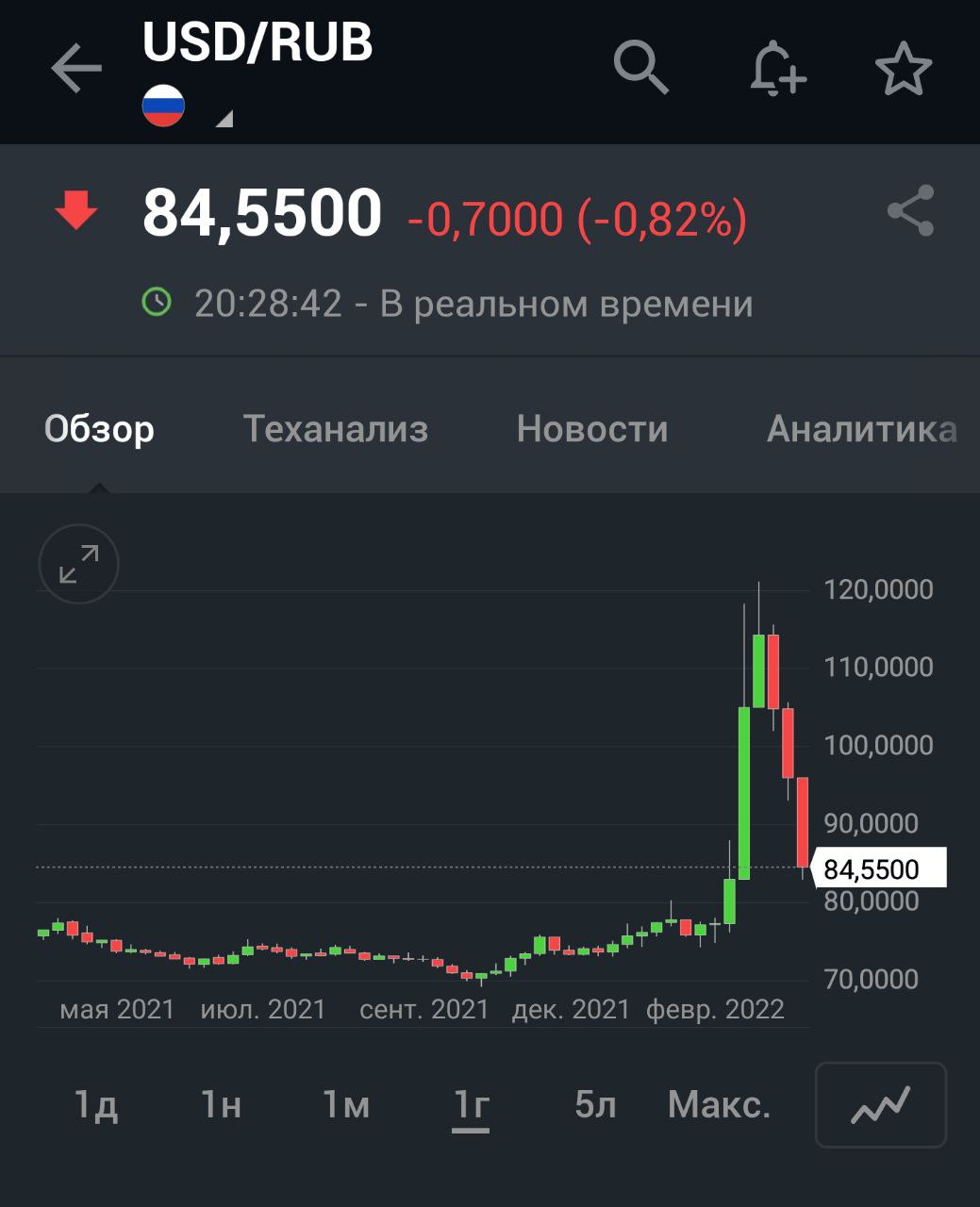The height and width of the screenshot is (1207, 980).
Task: Expand the chart to full screen
Action: (x=79, y=564)
